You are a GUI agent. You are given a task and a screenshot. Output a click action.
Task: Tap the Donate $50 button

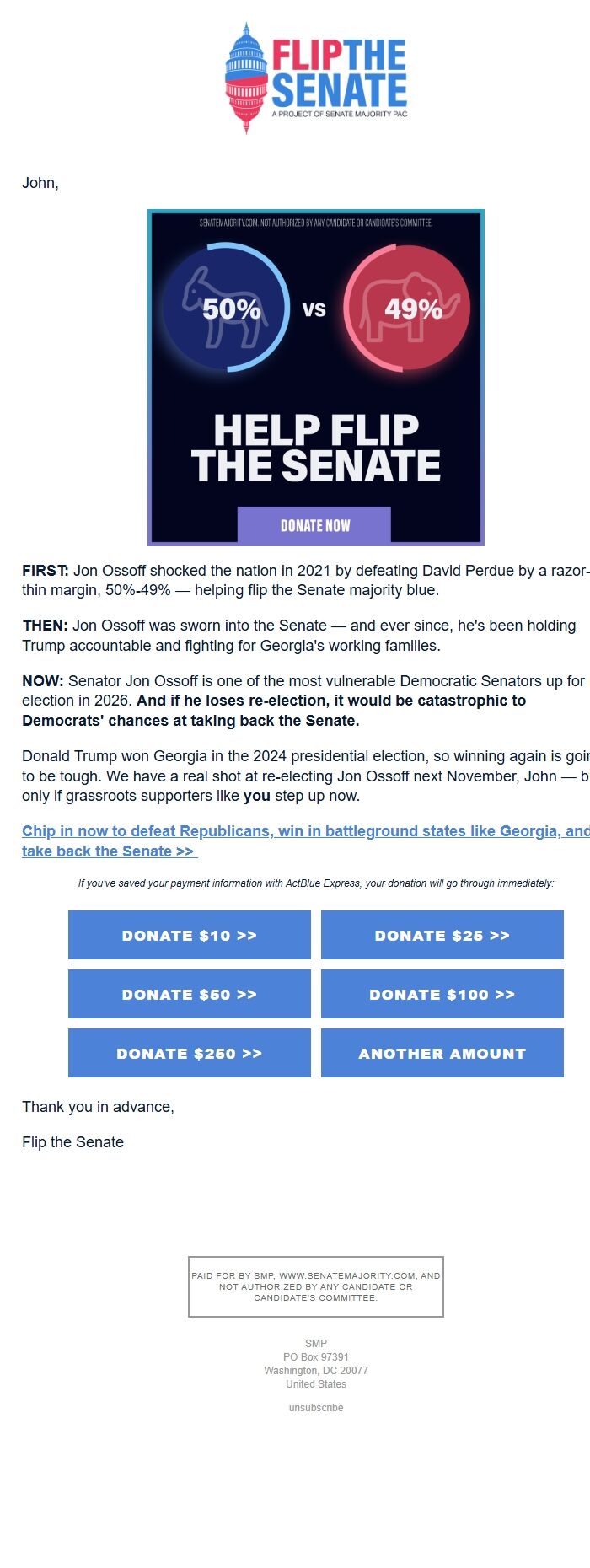point(190,994)
